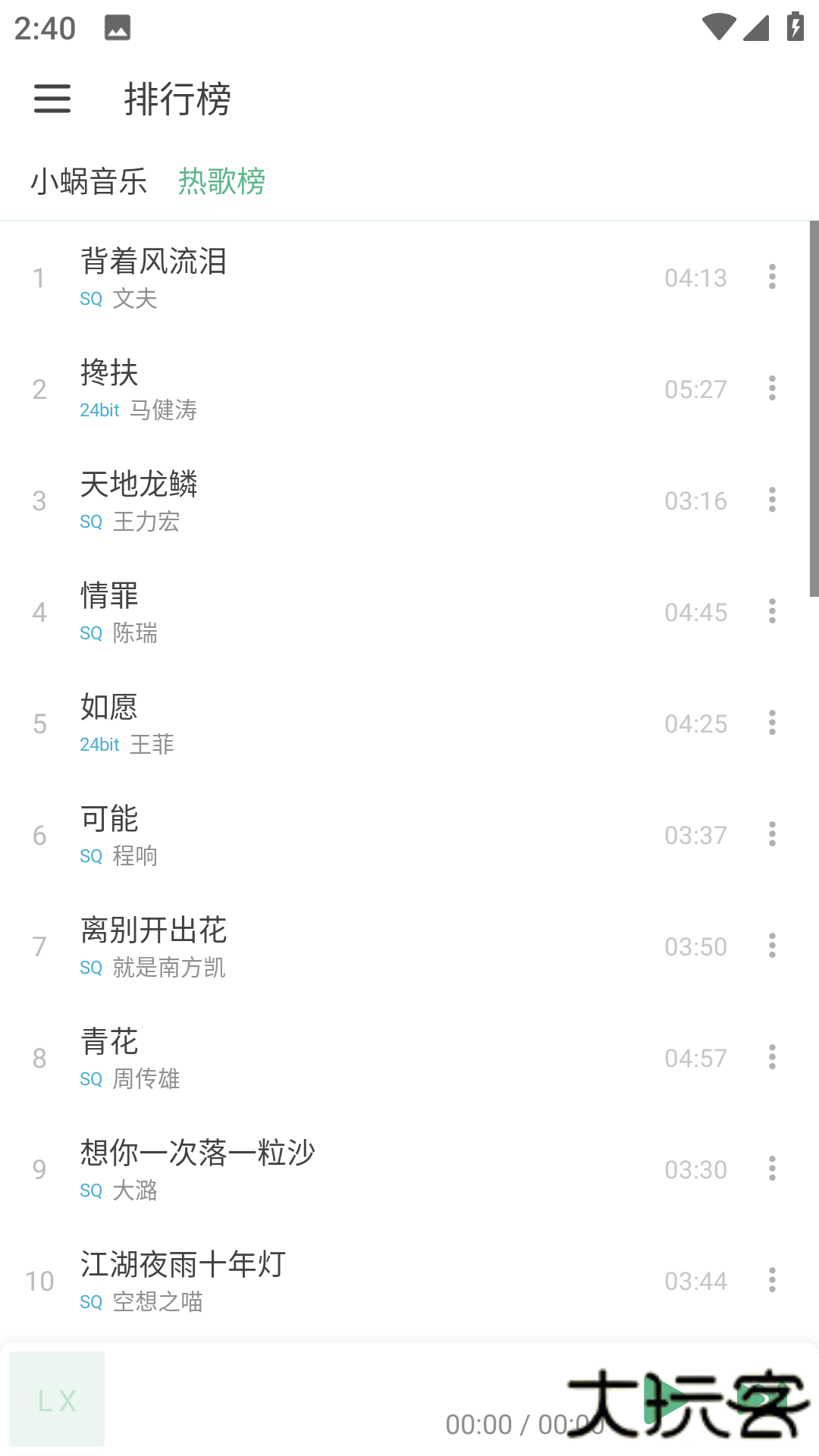Open more options for 想你一次落一粒沙
The image size is (819, 1456).
772,1169
